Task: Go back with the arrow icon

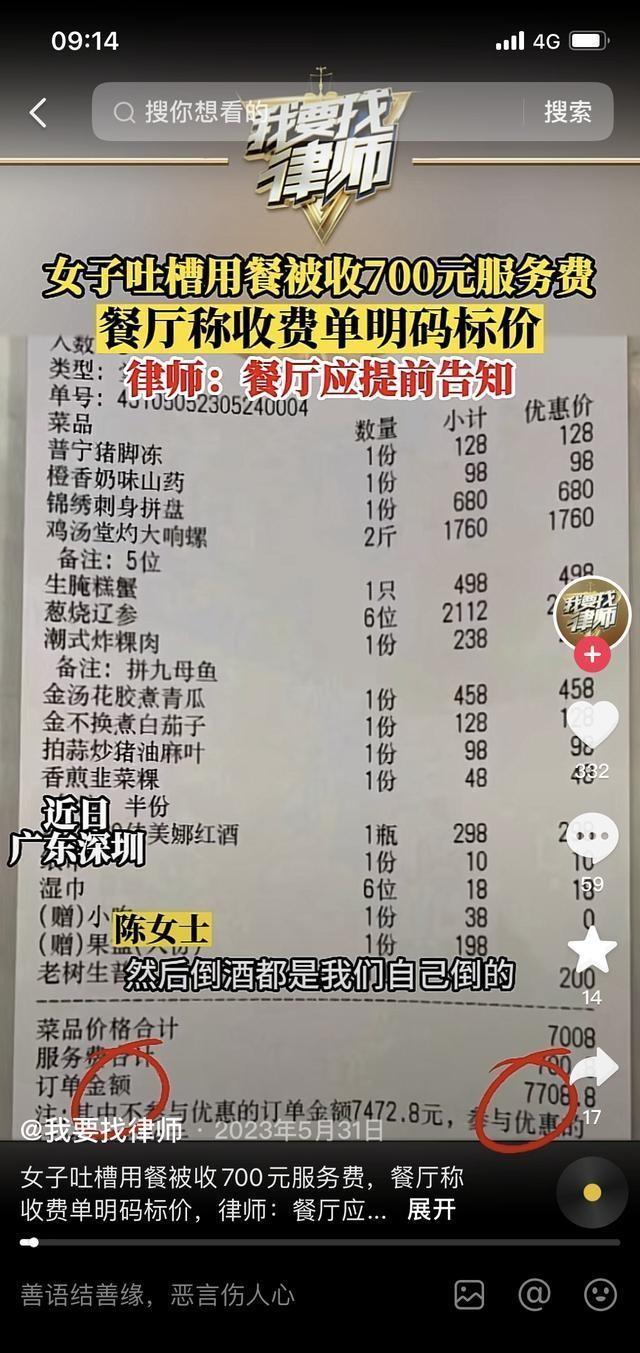Action: click(x=38, y=112)
